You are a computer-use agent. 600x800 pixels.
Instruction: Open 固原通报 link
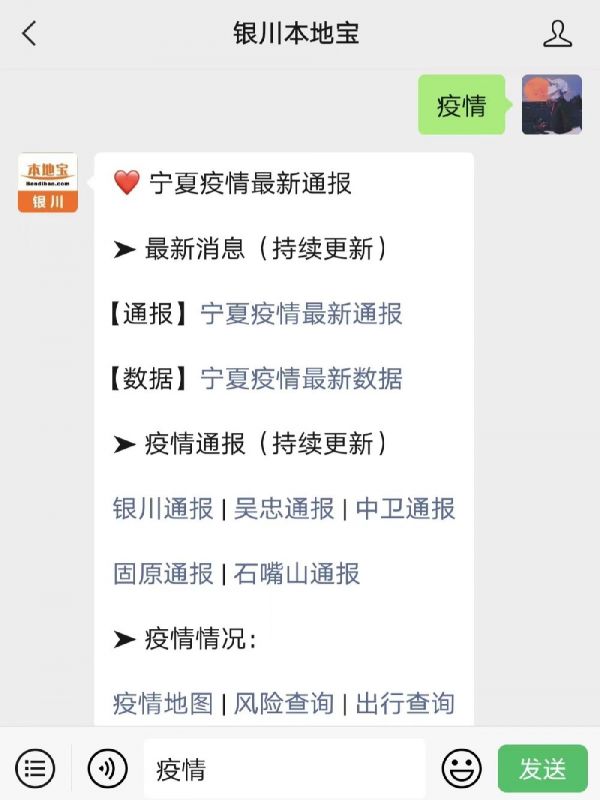163,573
